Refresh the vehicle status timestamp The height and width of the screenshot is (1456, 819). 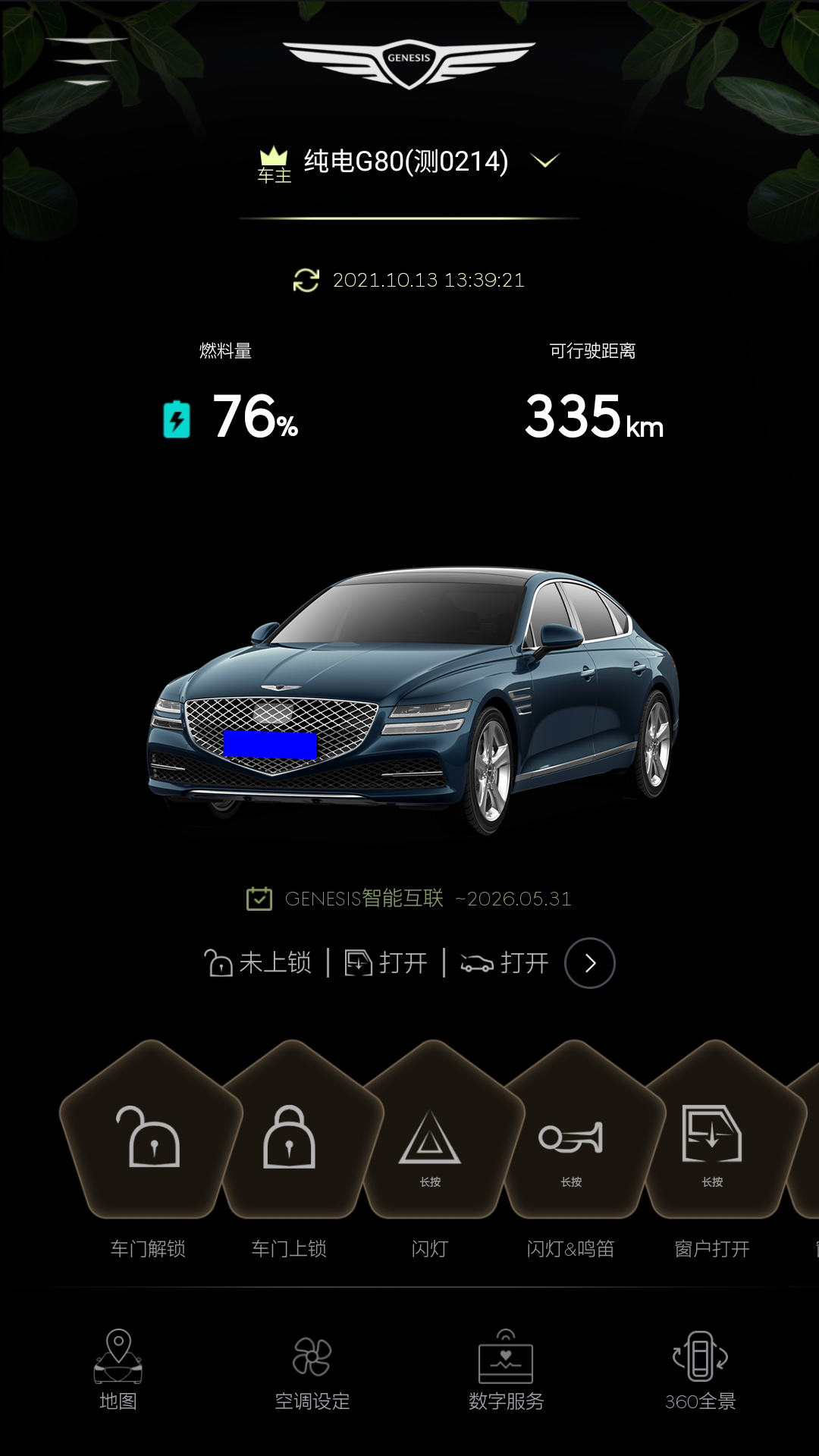coord(306,280)
